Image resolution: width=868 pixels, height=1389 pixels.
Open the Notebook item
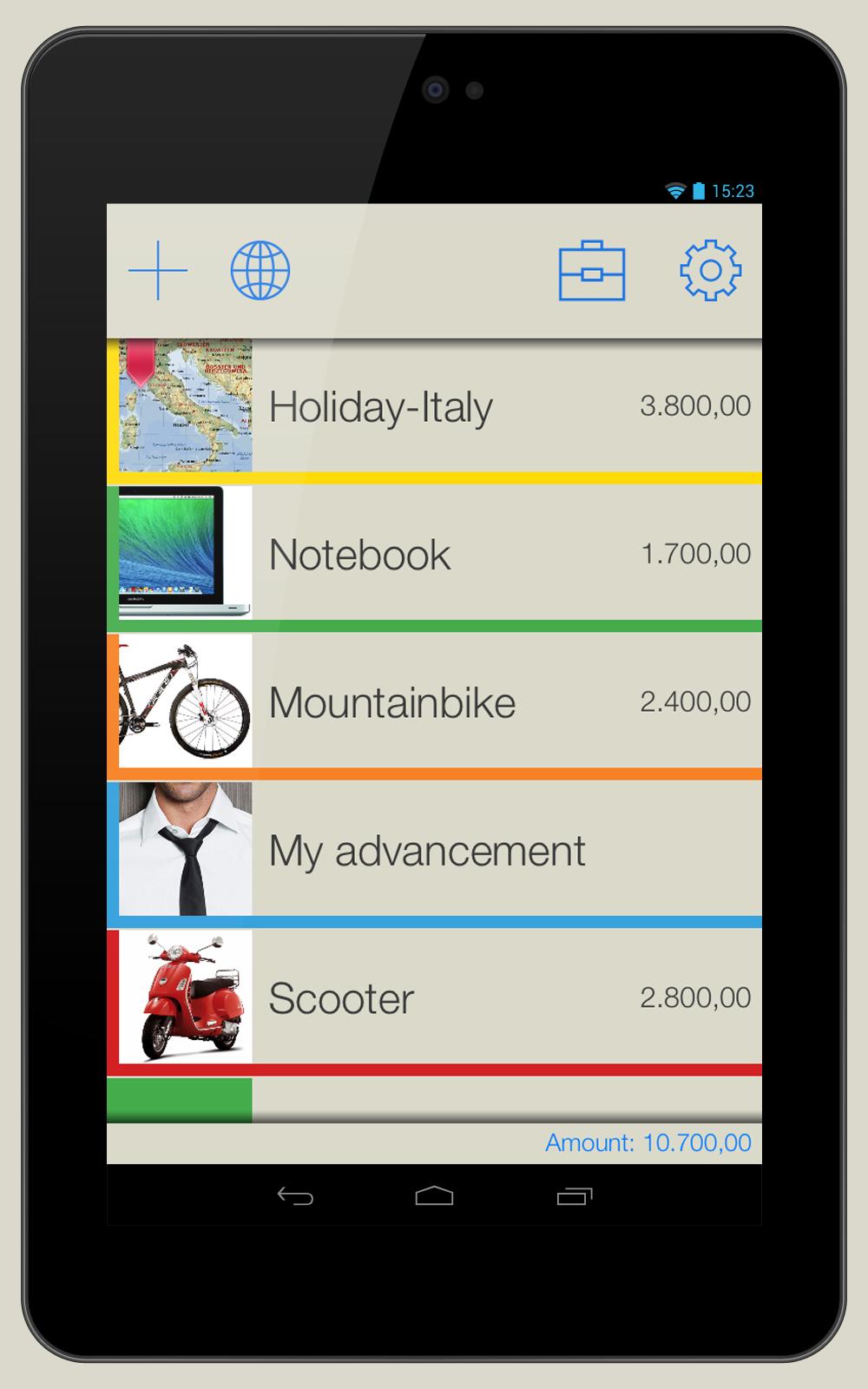[434, 554]
